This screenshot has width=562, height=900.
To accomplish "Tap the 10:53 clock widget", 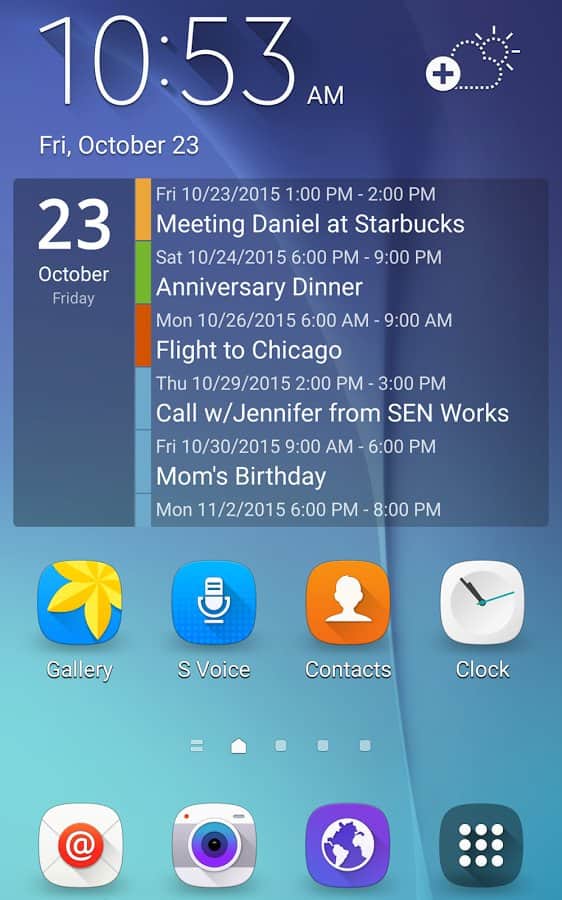I will [x=192, y=62].
